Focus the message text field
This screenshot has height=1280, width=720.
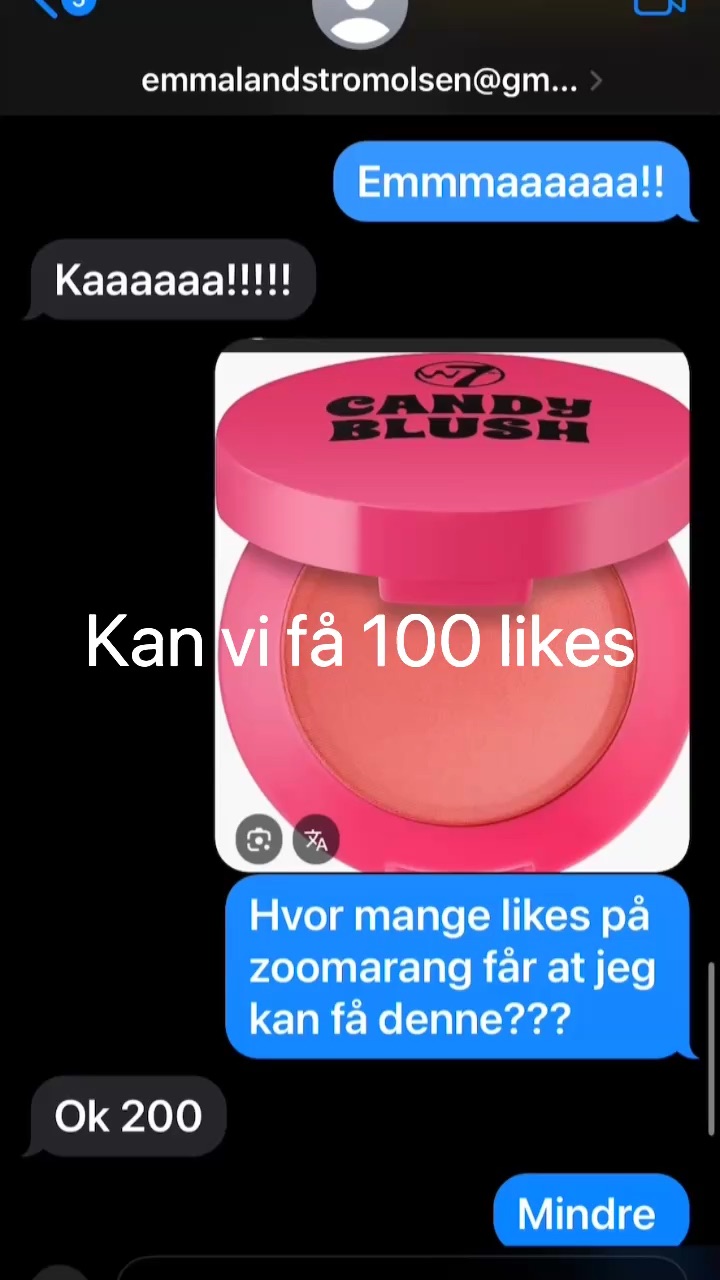[x=400, y=1268]
